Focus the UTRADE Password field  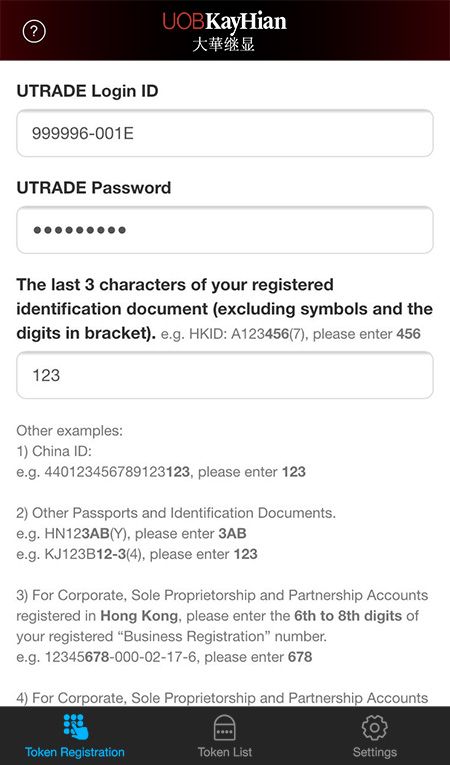[225, 230]
